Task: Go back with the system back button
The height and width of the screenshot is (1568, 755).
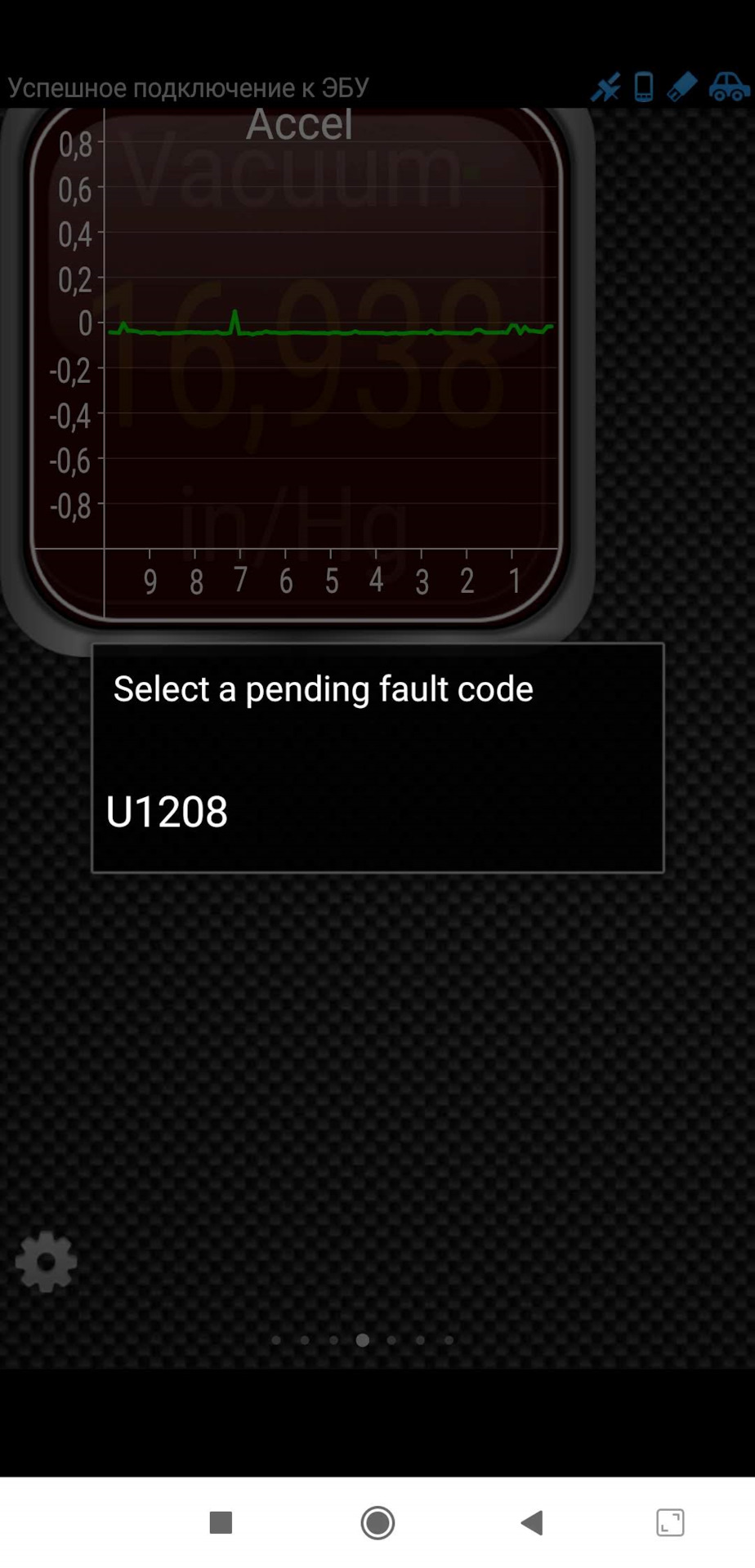Action: click(x=532, y=1522)
